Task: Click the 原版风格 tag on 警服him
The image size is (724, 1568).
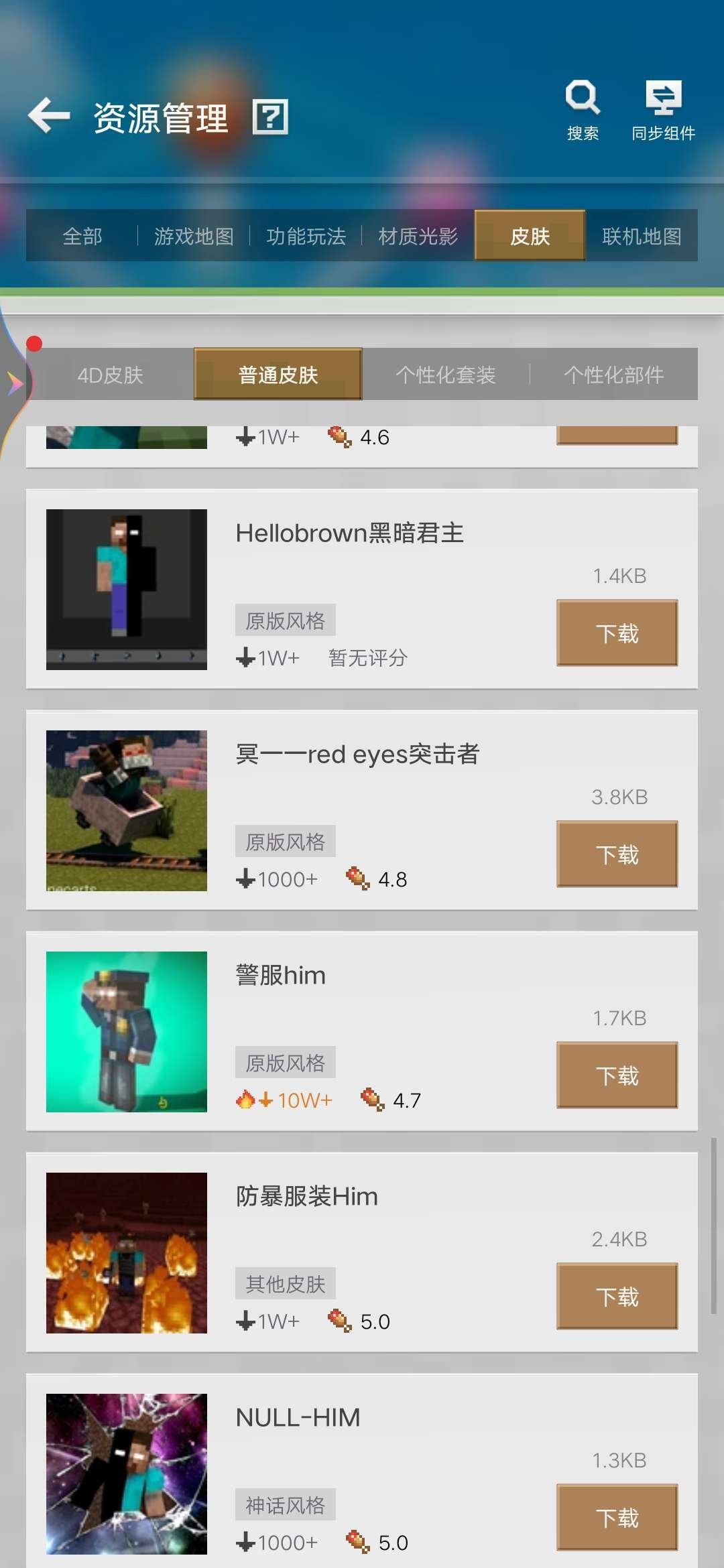Action: [x=284, y=1061]
